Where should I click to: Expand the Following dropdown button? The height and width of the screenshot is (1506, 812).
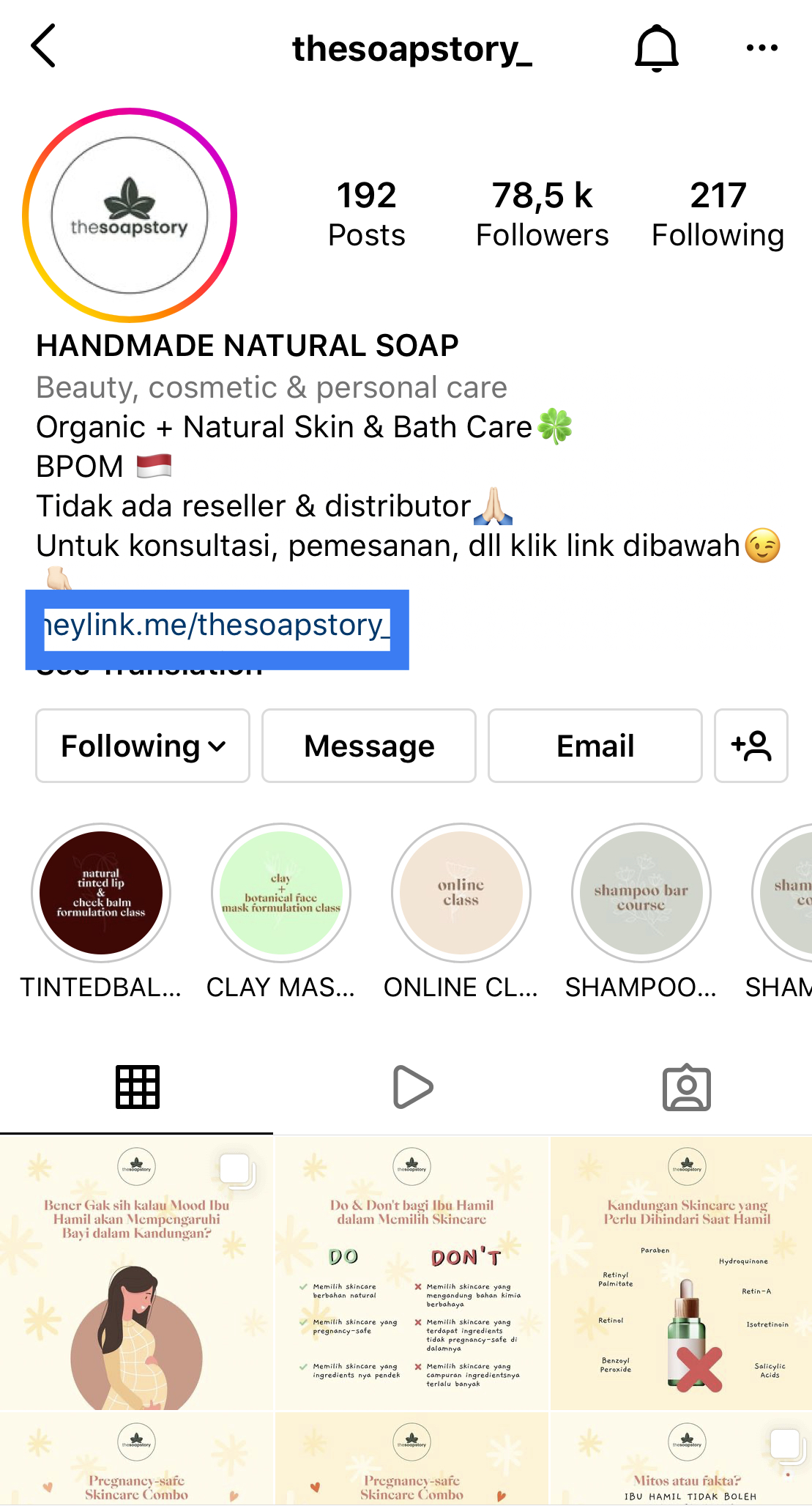point(143,746)
